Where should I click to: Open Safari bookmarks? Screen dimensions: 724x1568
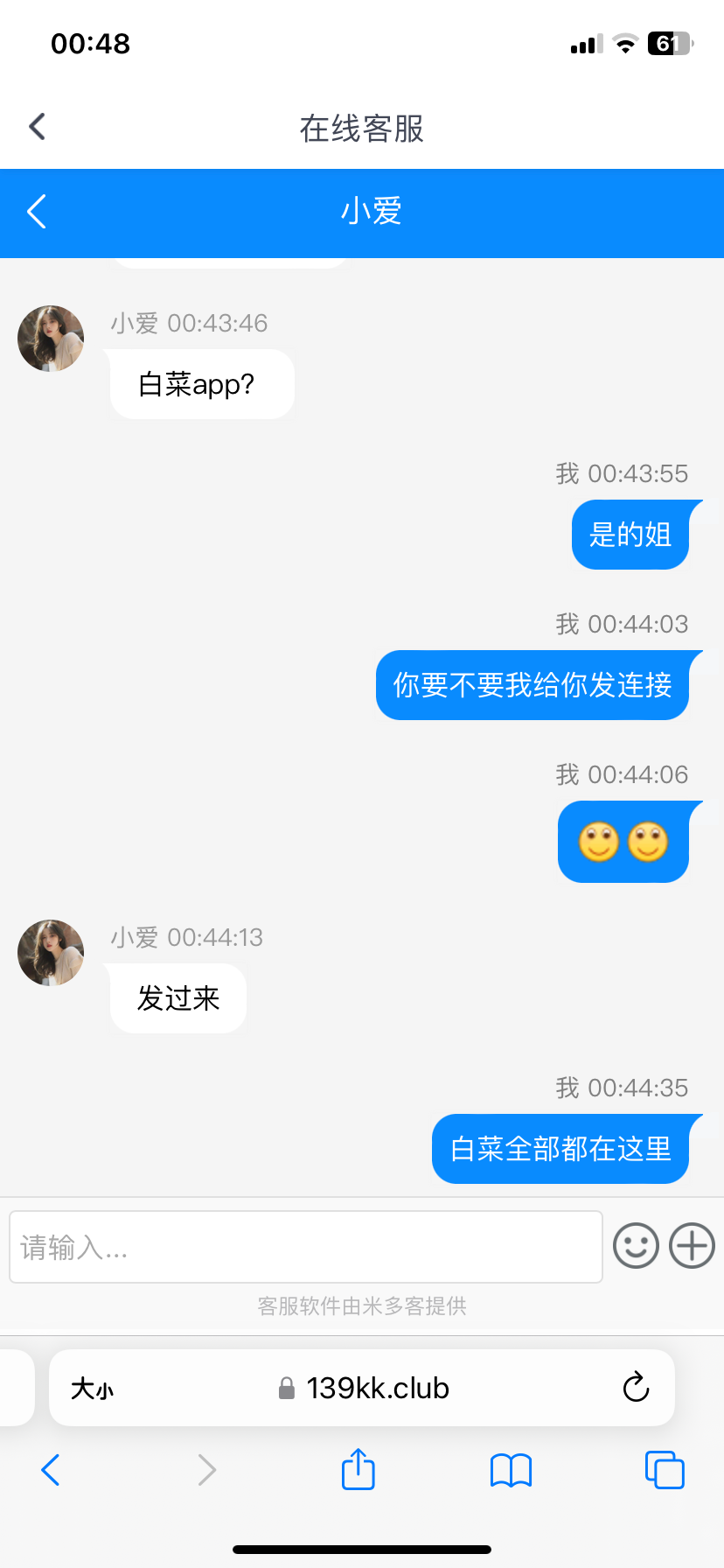511,1470
